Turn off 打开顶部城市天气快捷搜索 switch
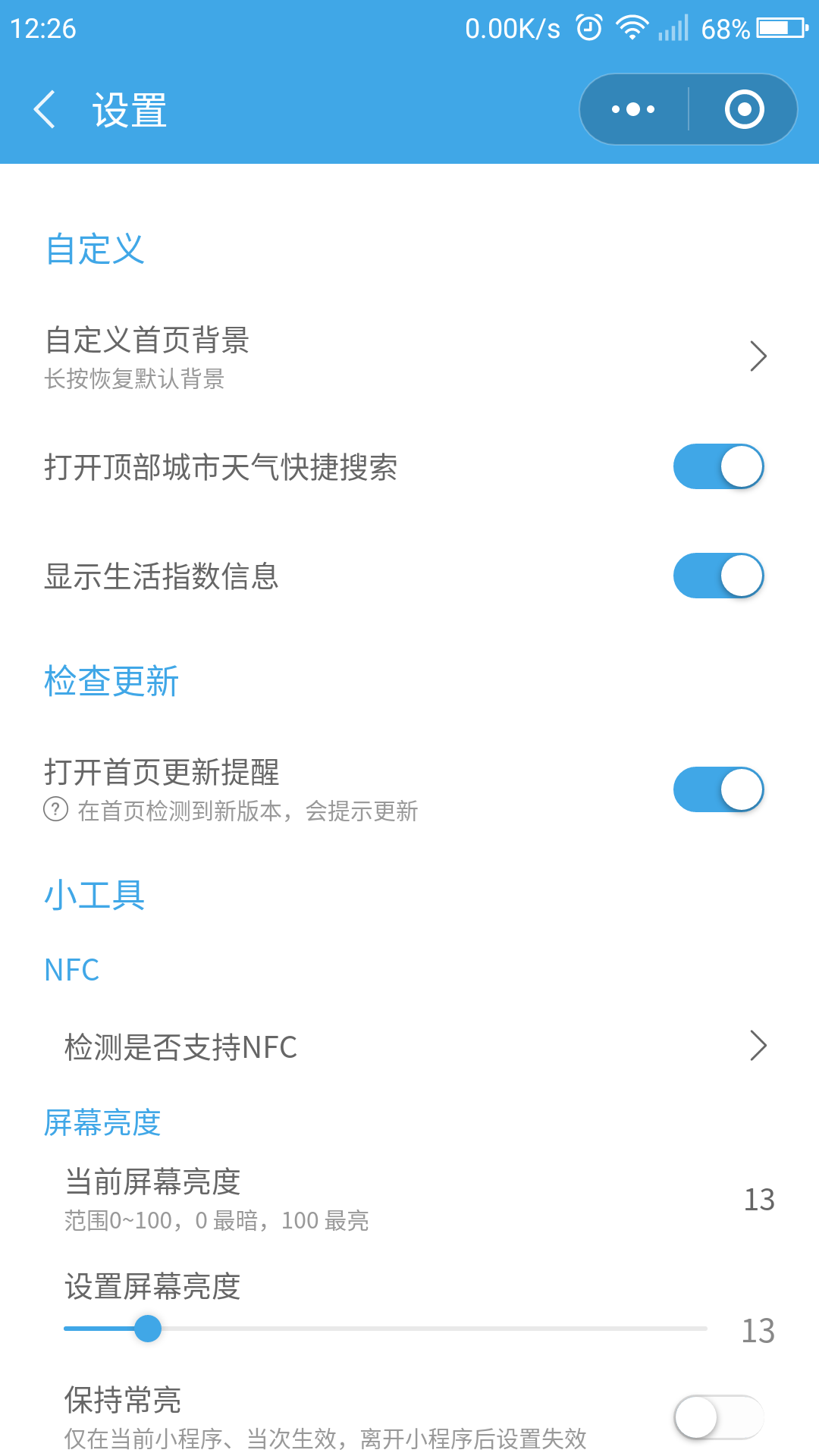This screenshot has height=1456, width=819. [718, 466]
